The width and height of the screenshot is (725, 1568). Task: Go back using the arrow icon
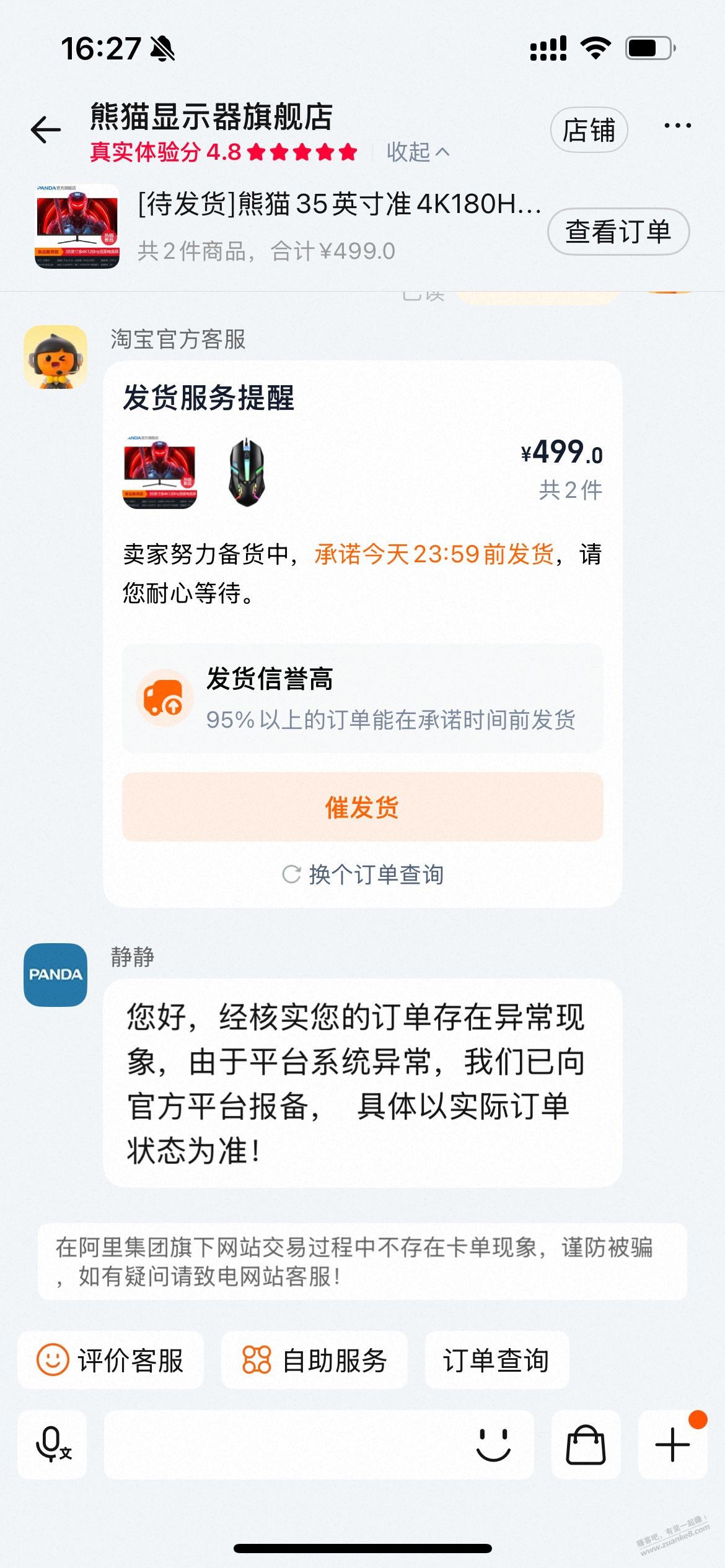[46, 130]
